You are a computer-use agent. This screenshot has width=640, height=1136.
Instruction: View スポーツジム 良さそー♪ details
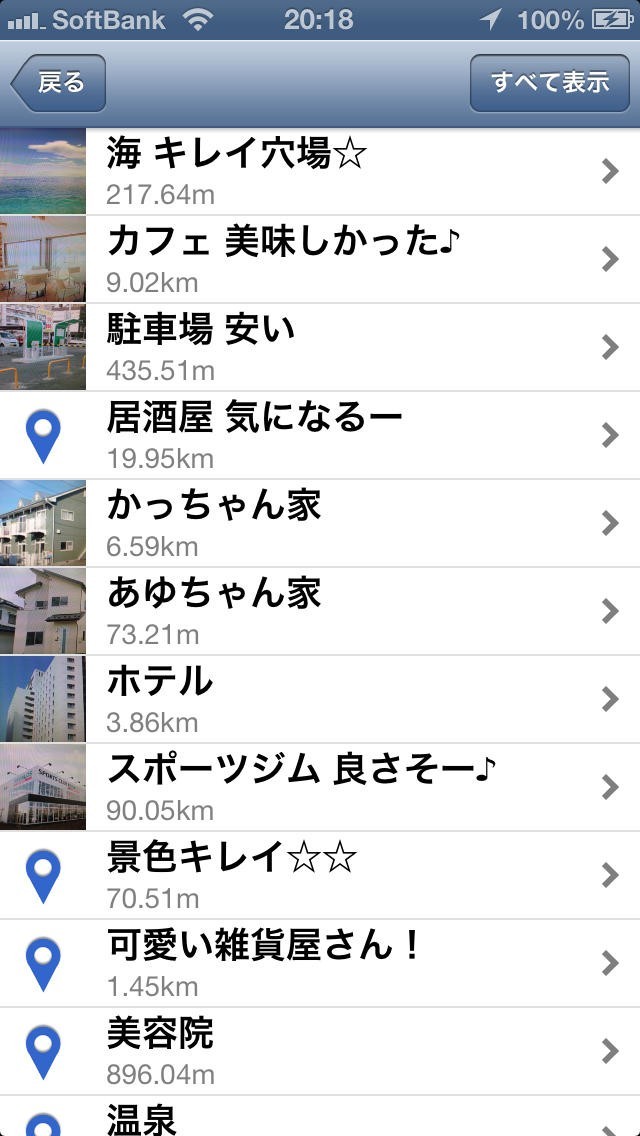320,787
